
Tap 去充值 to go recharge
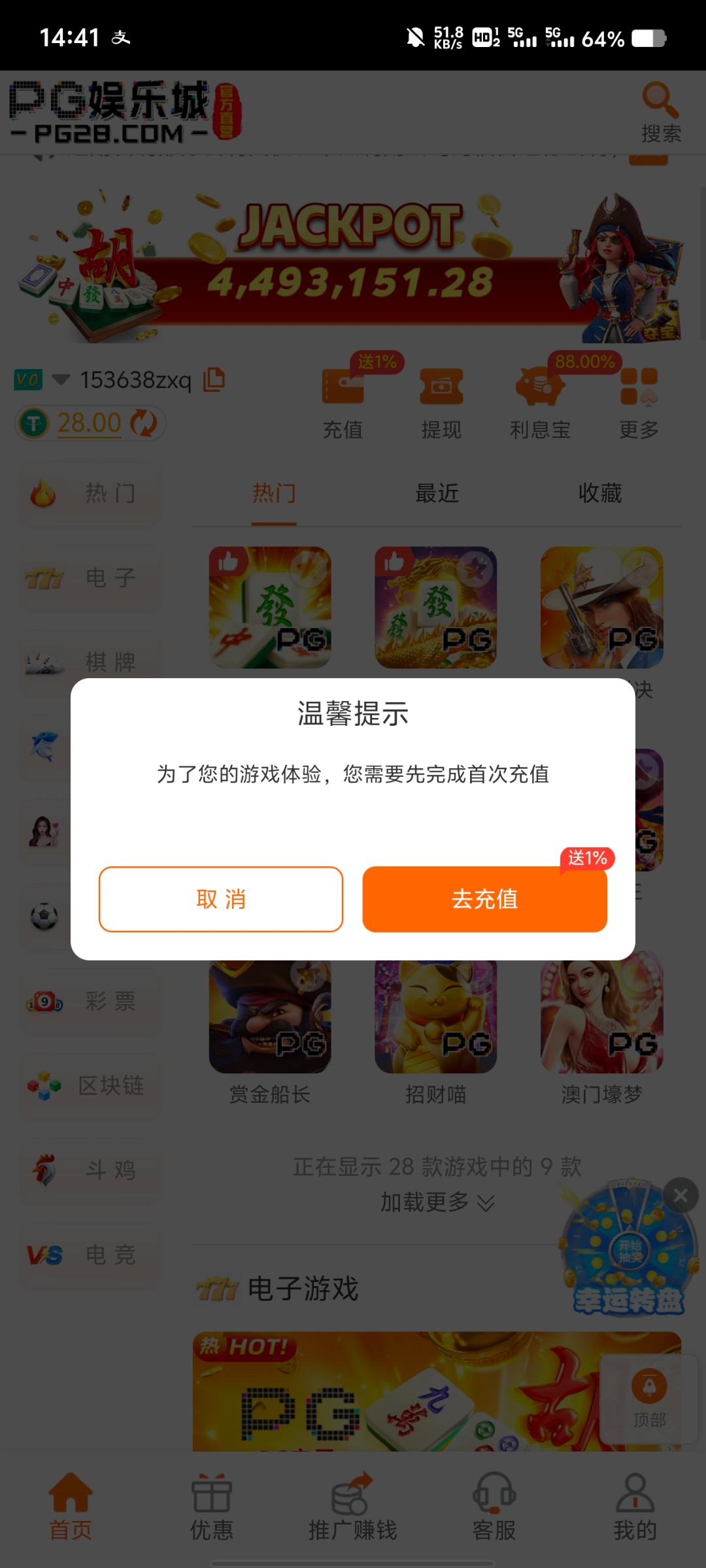[x=484, y=899]
